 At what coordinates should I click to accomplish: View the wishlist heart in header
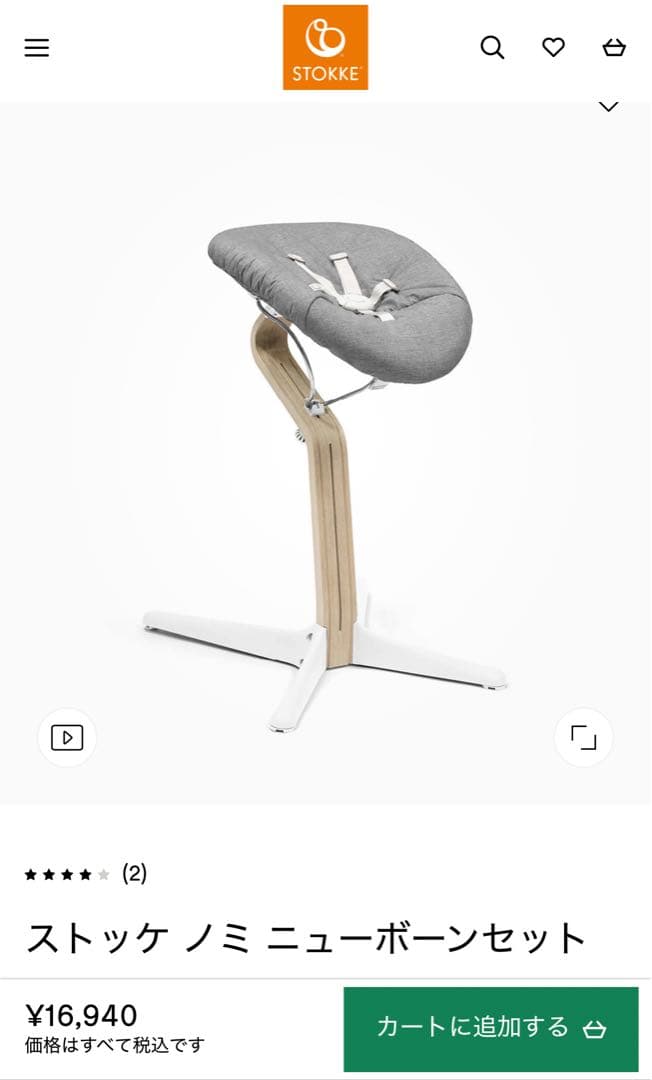[x=553, y=47]
